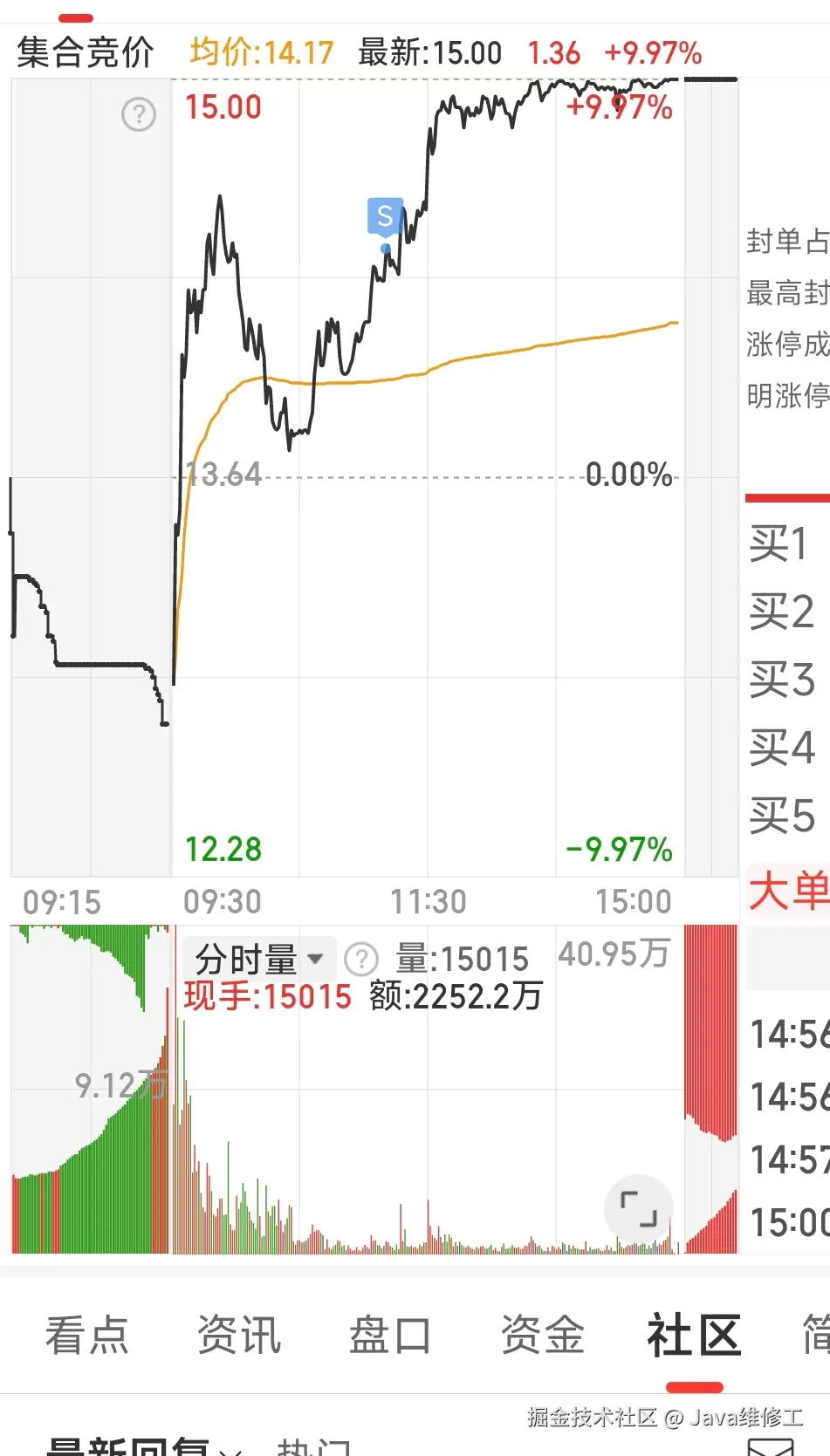Viewport: 830px width, 1456px height.
Task: Tap the red page indicator at the very top
Action: pos(78,16)
